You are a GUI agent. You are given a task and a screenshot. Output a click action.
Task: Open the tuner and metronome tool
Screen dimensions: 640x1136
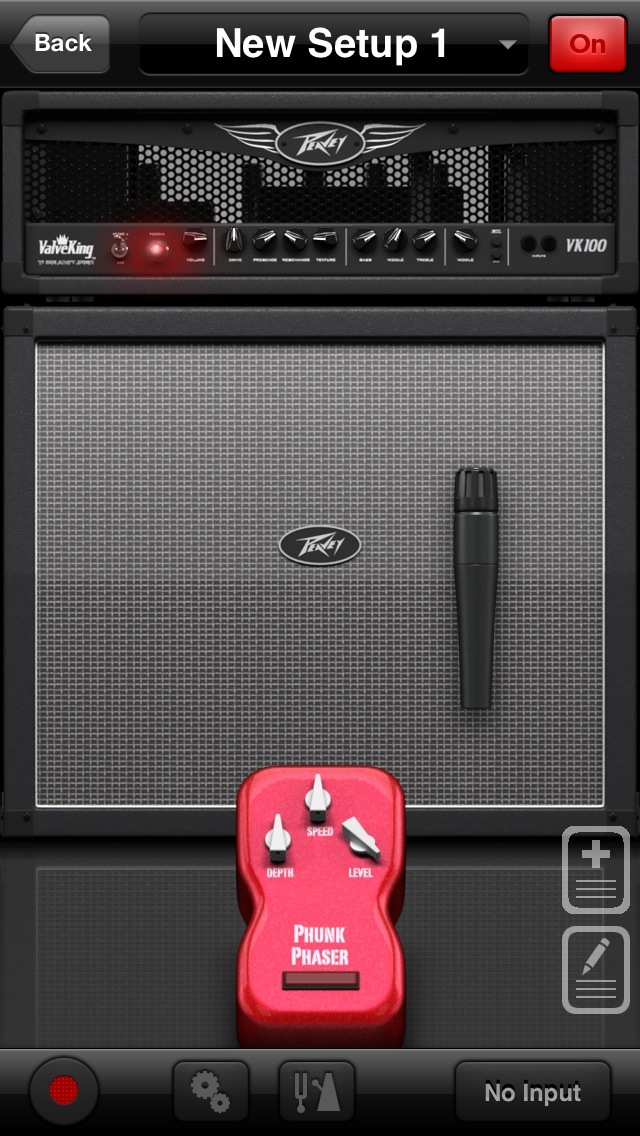(316, 1091)
